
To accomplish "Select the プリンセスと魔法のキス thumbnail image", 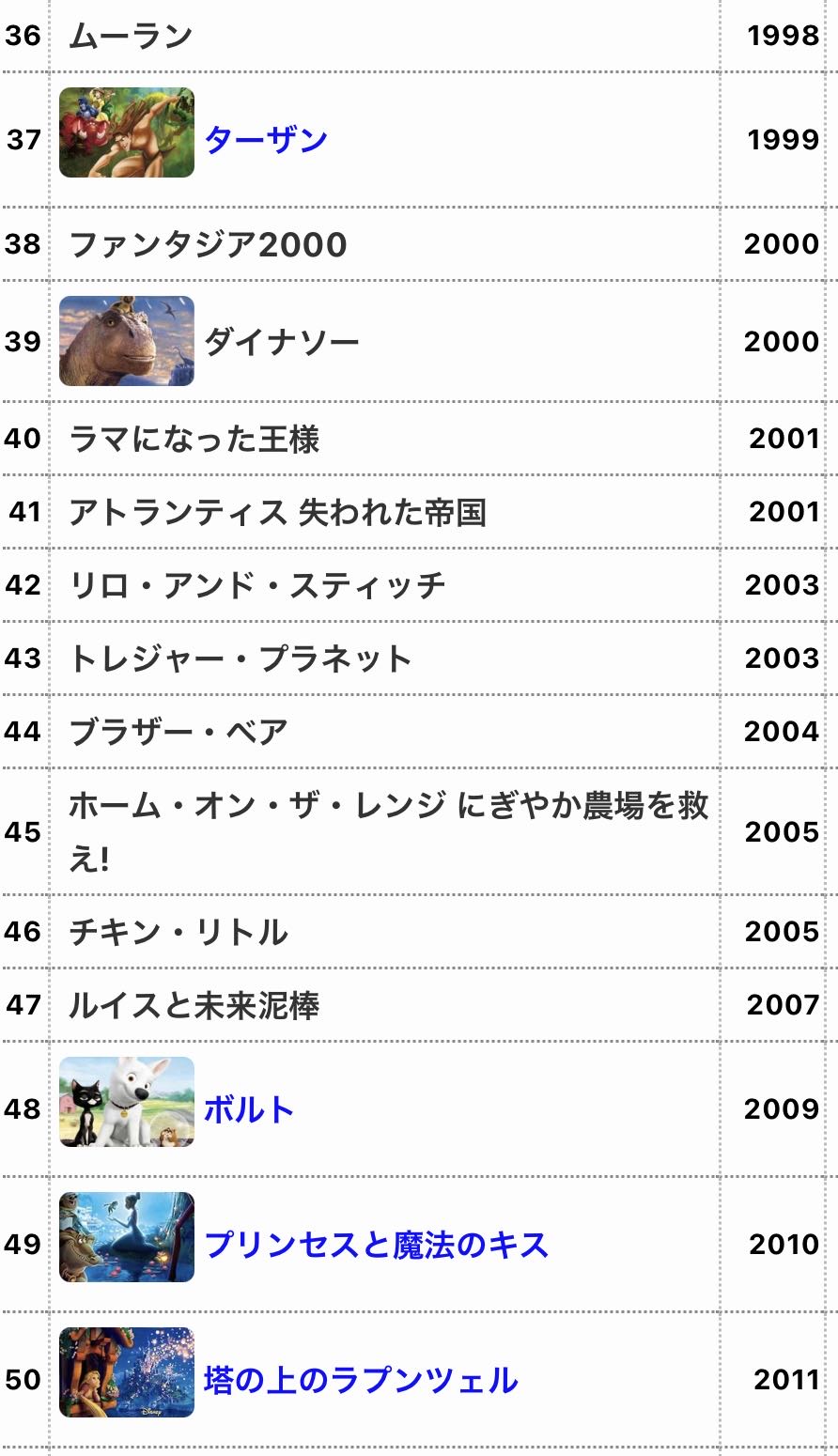I will coord(127,1237).
